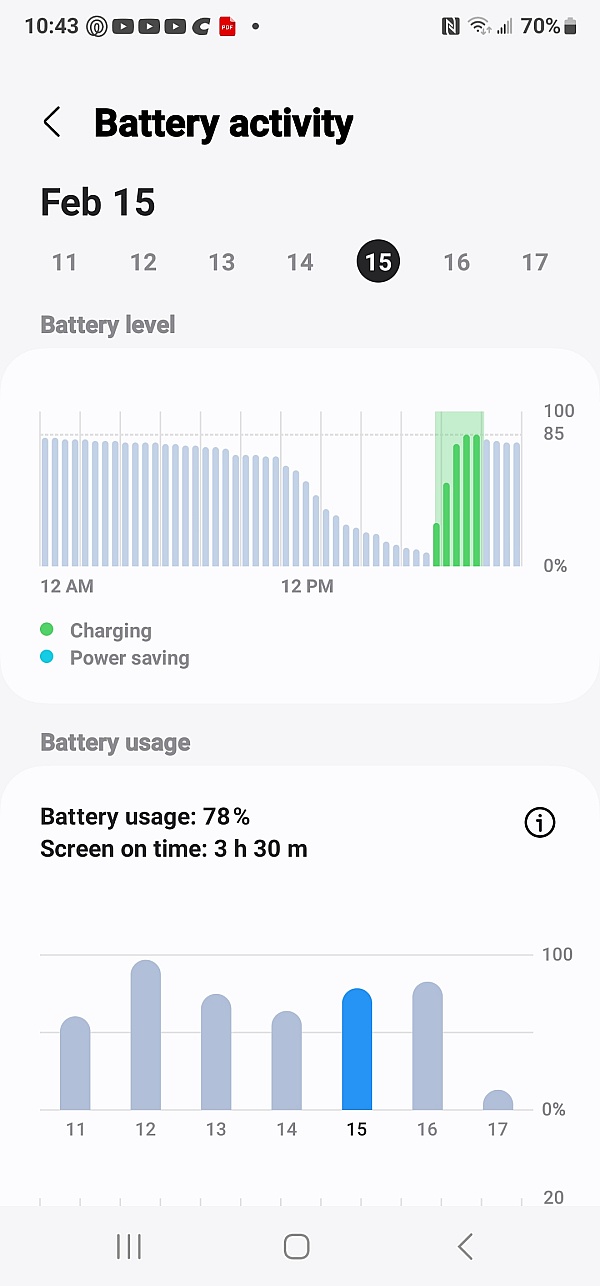
Task: Select date 14 in the date row
Action: (300, 262)
